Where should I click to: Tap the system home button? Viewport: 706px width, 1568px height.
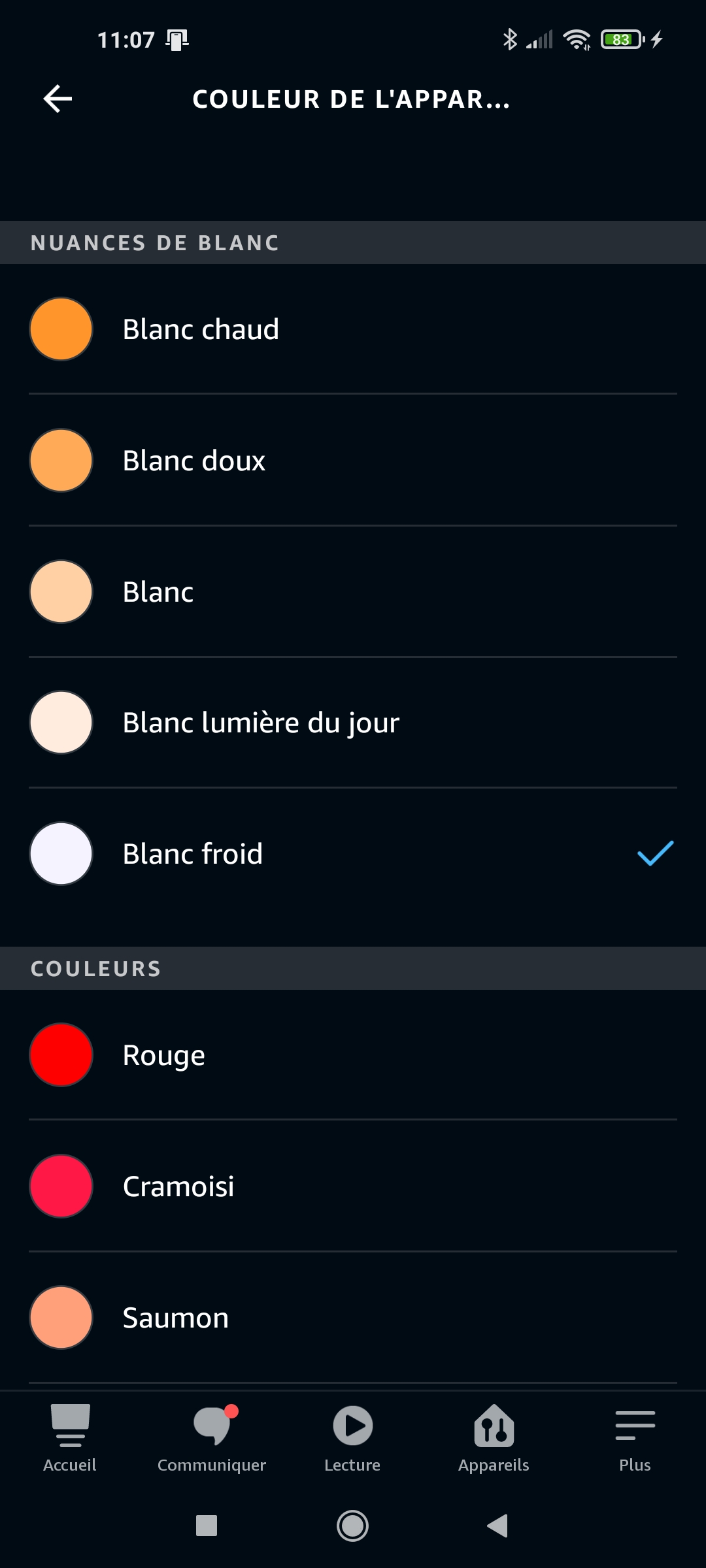point(352,1526)
